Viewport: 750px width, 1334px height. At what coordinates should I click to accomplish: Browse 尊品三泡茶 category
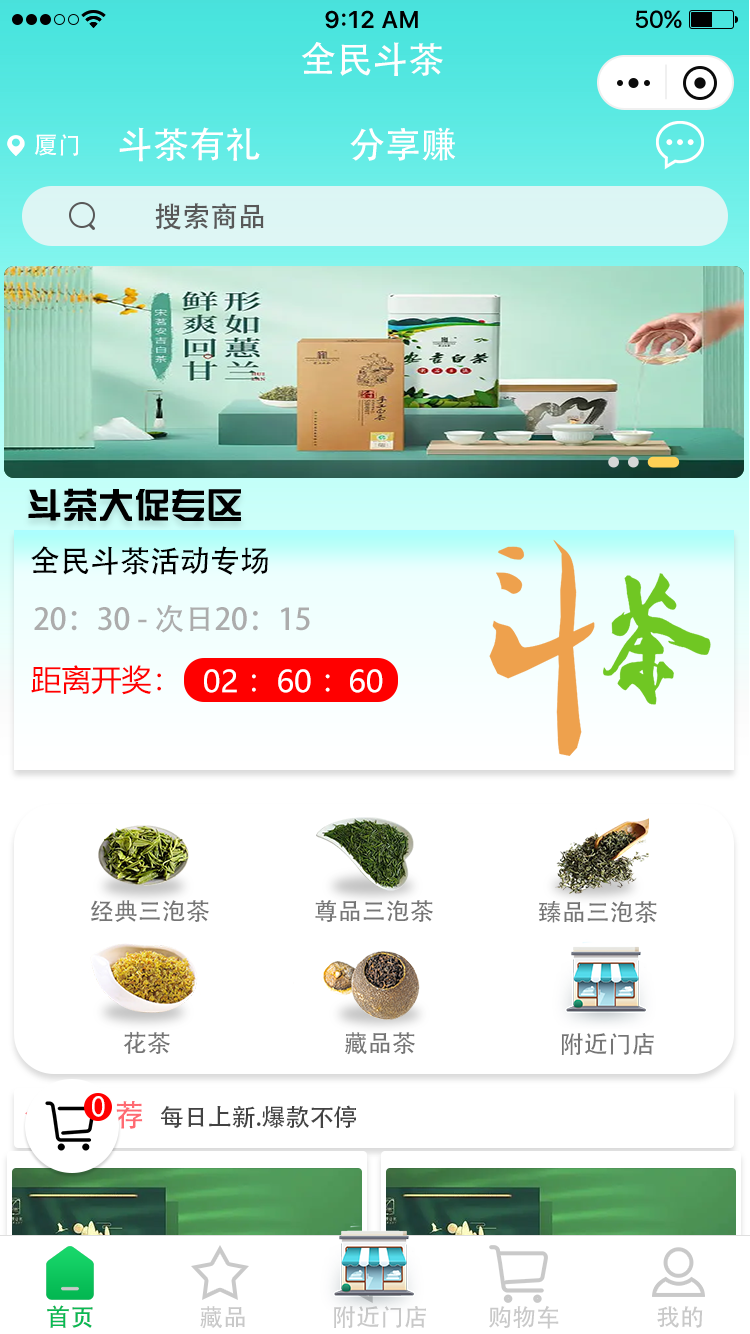tap(373, 872)
